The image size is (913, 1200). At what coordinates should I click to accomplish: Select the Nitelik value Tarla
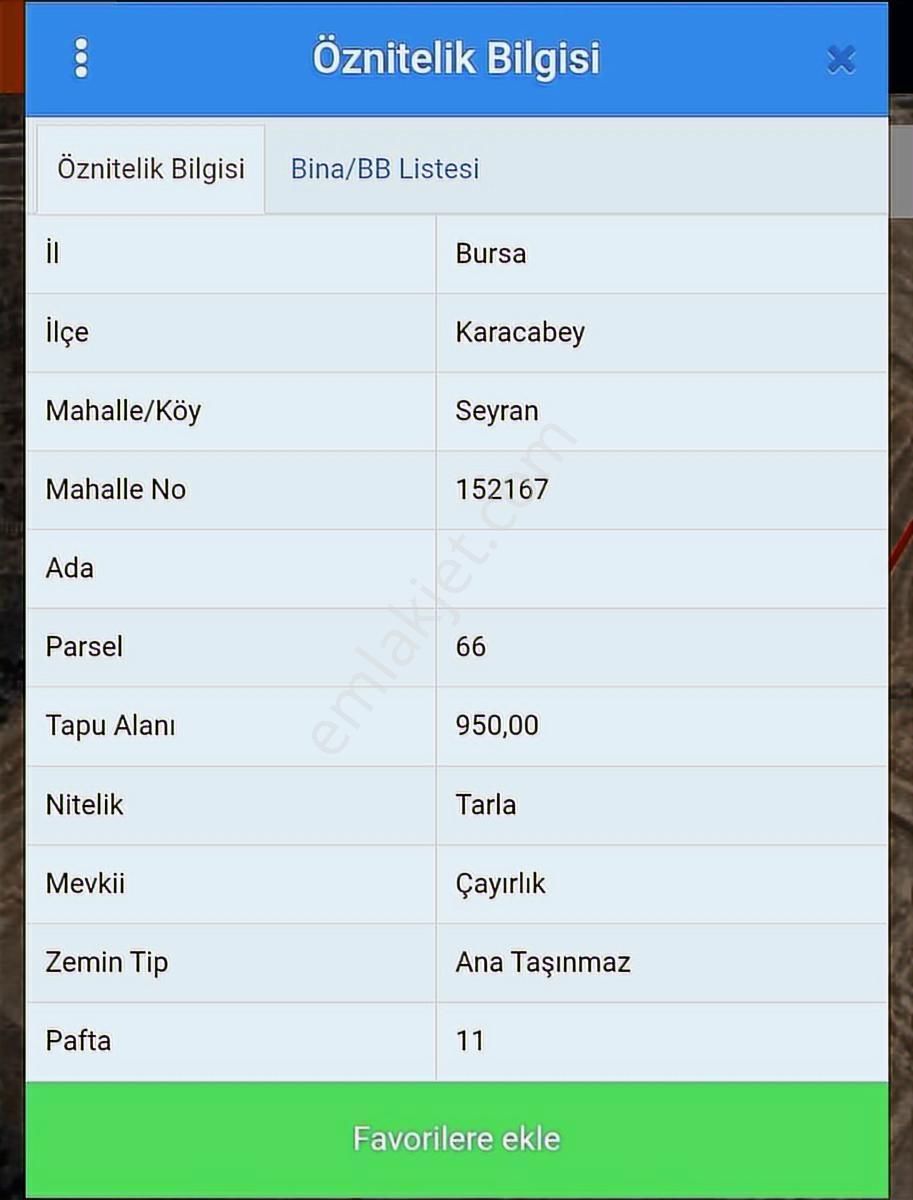coord(487,805)
